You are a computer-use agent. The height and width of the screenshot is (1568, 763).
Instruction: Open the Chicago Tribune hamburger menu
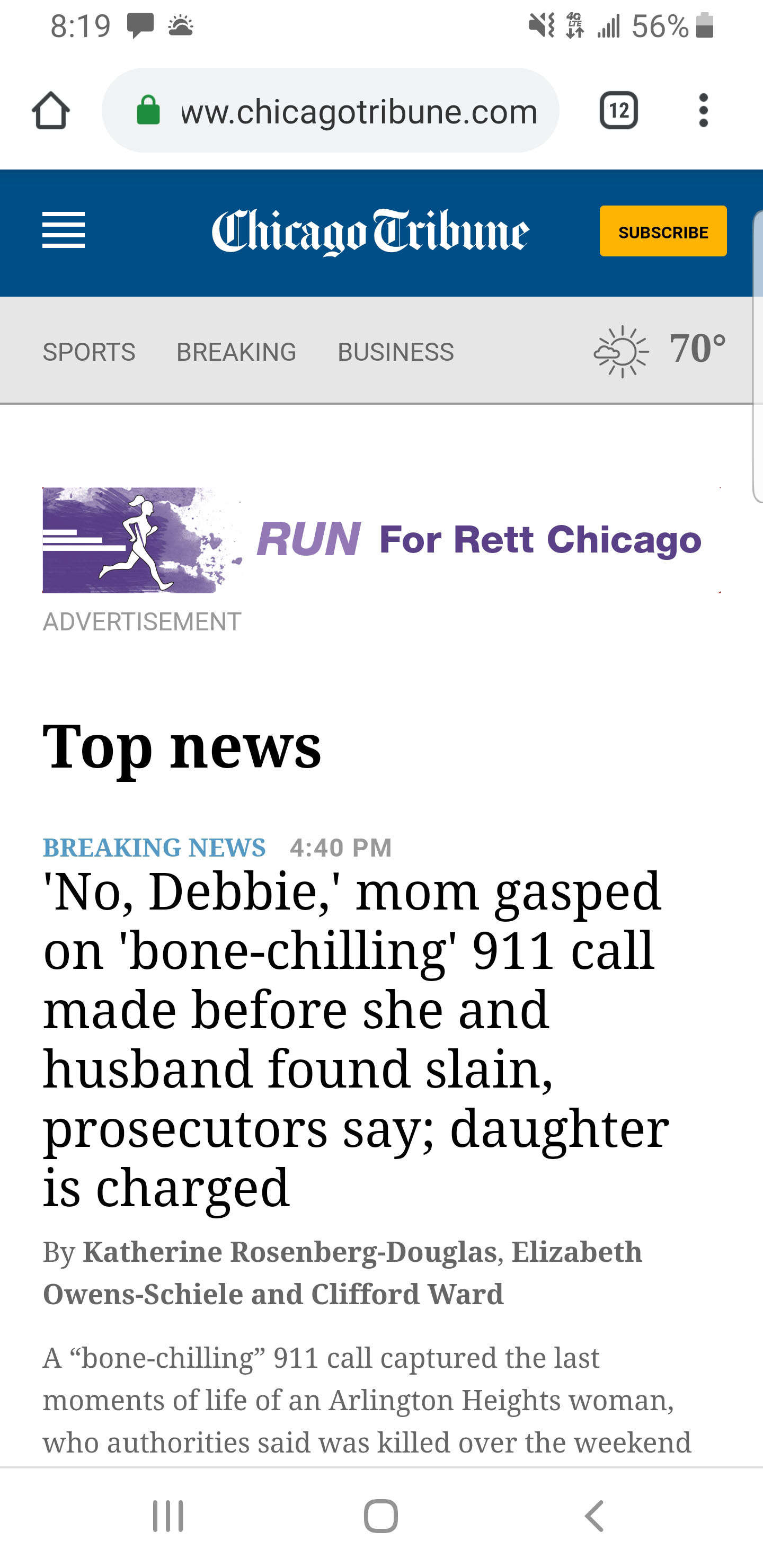point(64,230)
